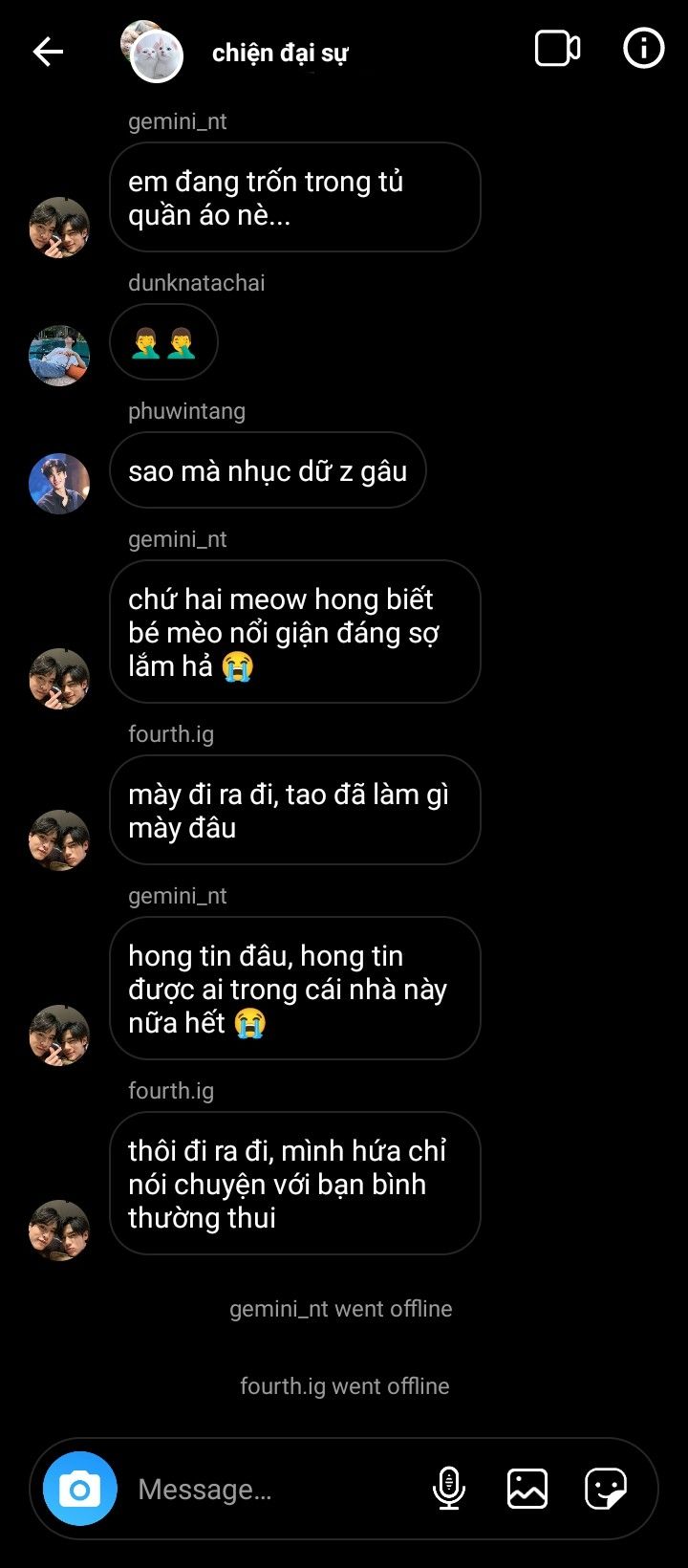Open the sticker picker

click(x=606, y=1489)
